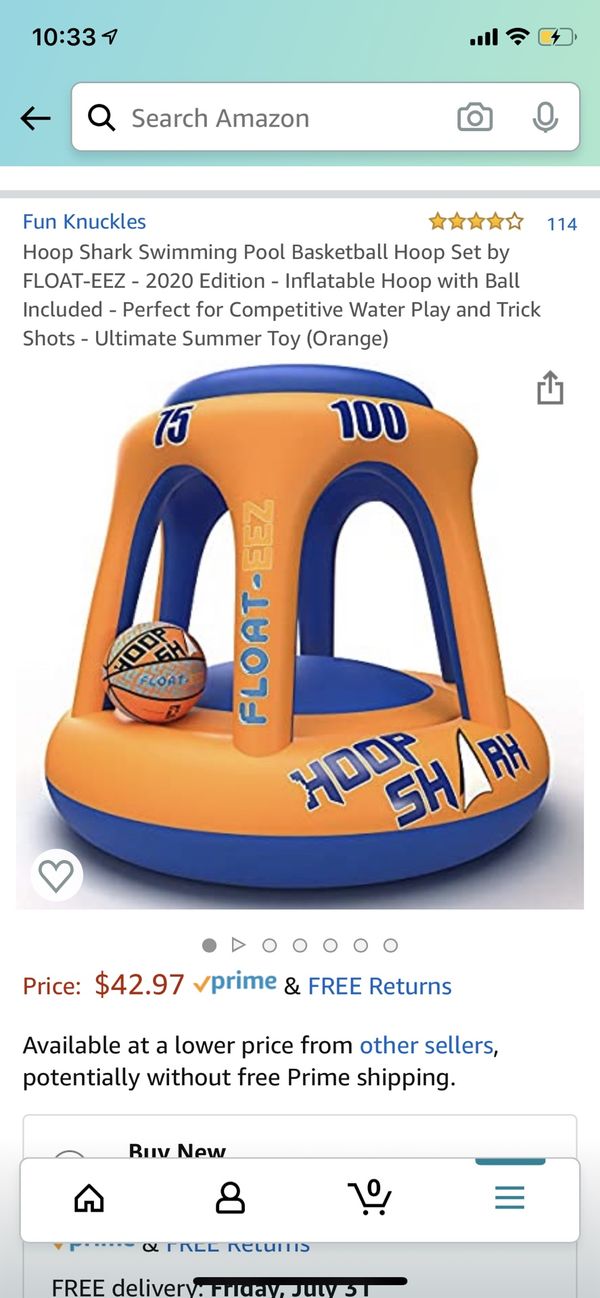Go to the Amazon home tab
The image size is (600, 1298).
coord(90,1197)
